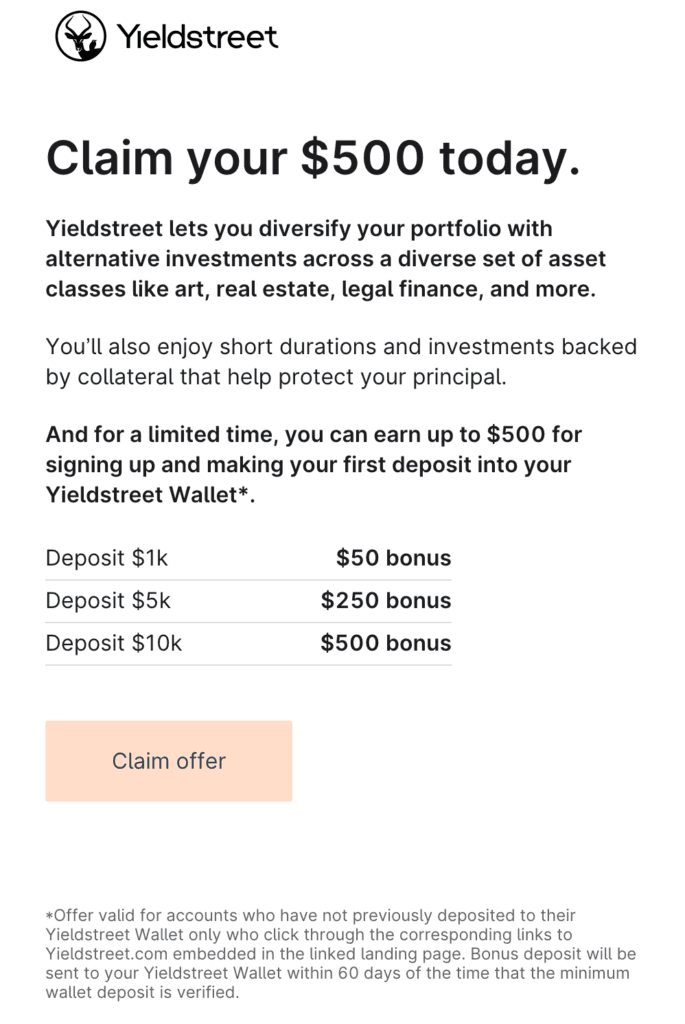Tap the Claim offer button

[x=168, y=761]
